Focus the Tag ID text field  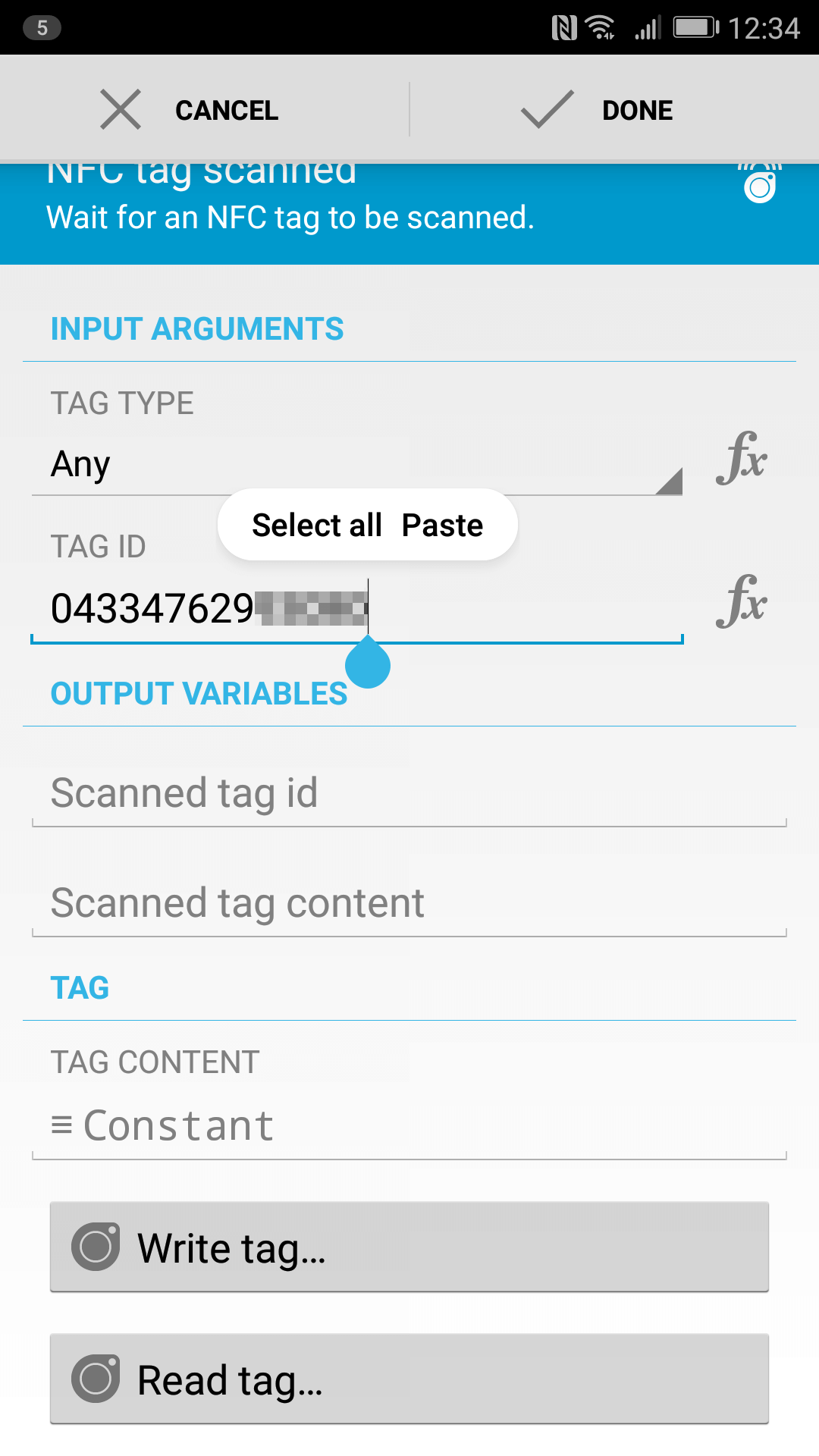356,609
